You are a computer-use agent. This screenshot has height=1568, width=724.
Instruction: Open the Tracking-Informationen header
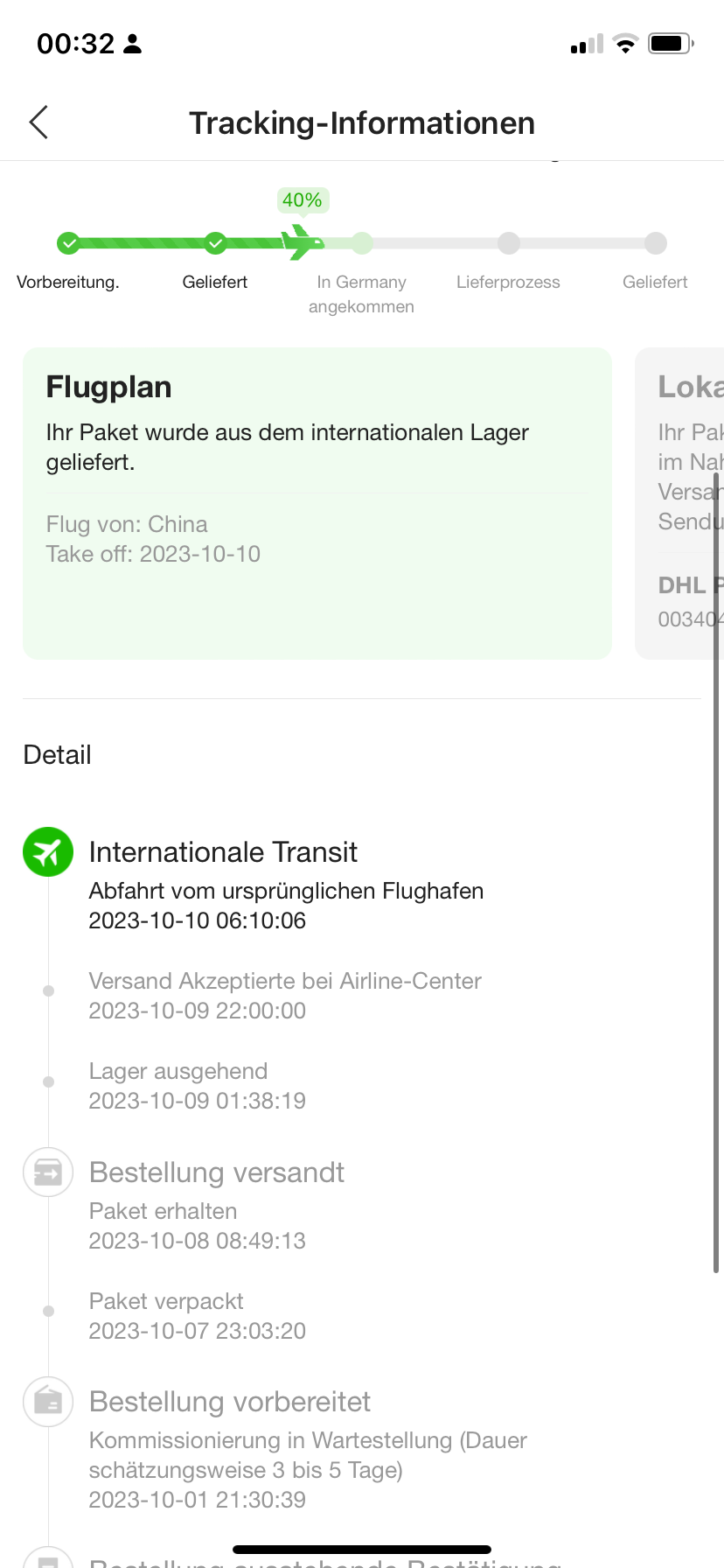361,122
